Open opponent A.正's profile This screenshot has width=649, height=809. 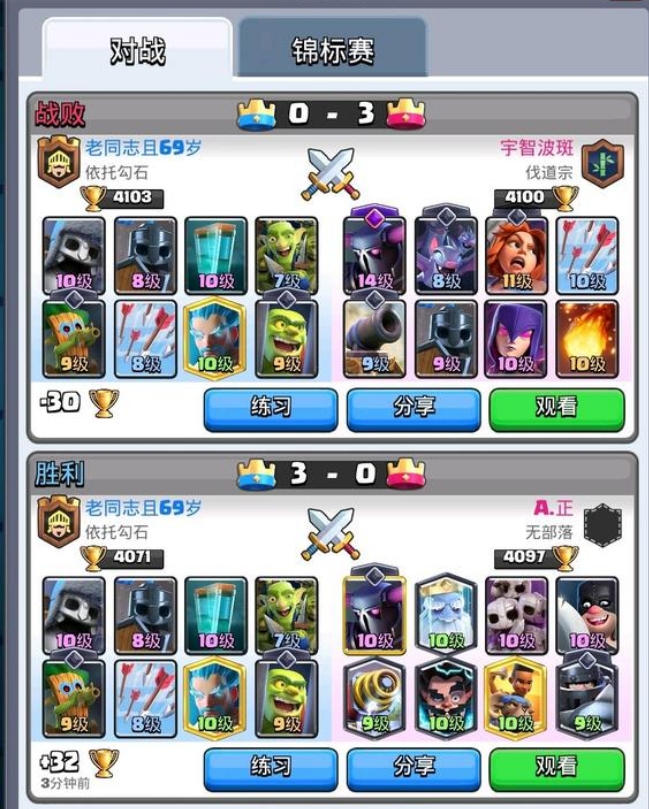[x=556, y=508]
